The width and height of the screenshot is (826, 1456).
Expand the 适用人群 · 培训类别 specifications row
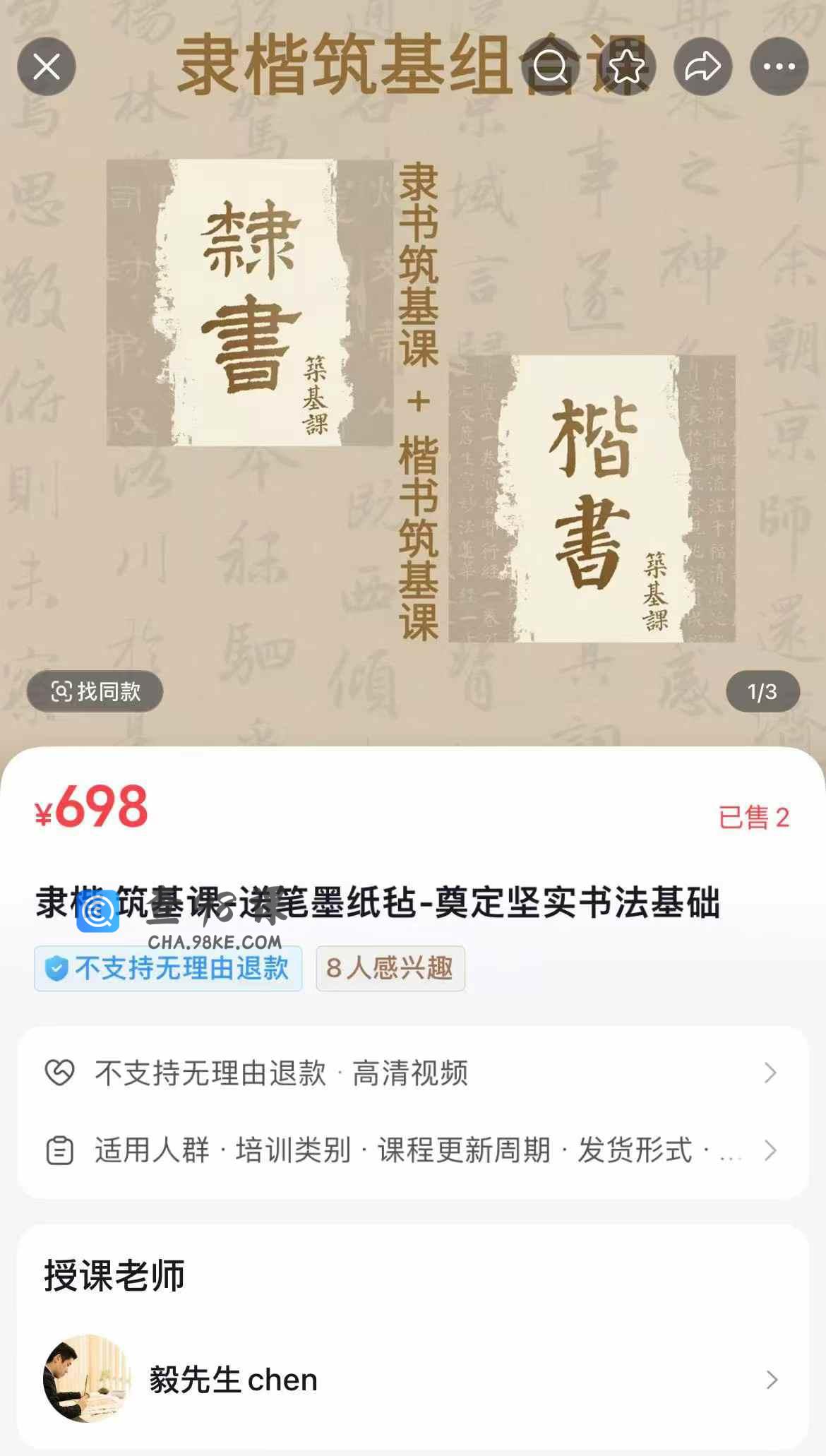412,1150
